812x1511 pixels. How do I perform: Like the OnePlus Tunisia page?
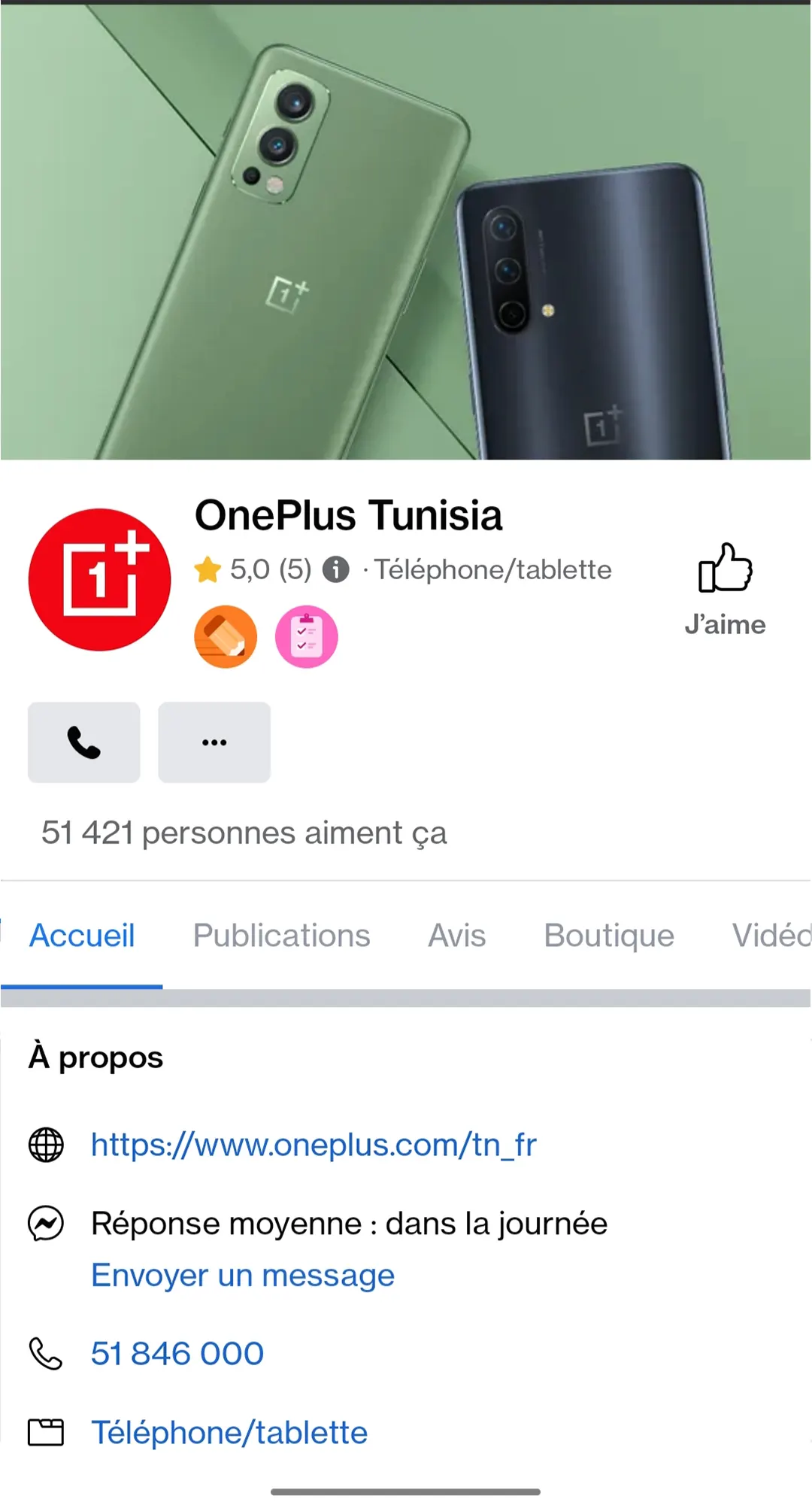(725, 588)
